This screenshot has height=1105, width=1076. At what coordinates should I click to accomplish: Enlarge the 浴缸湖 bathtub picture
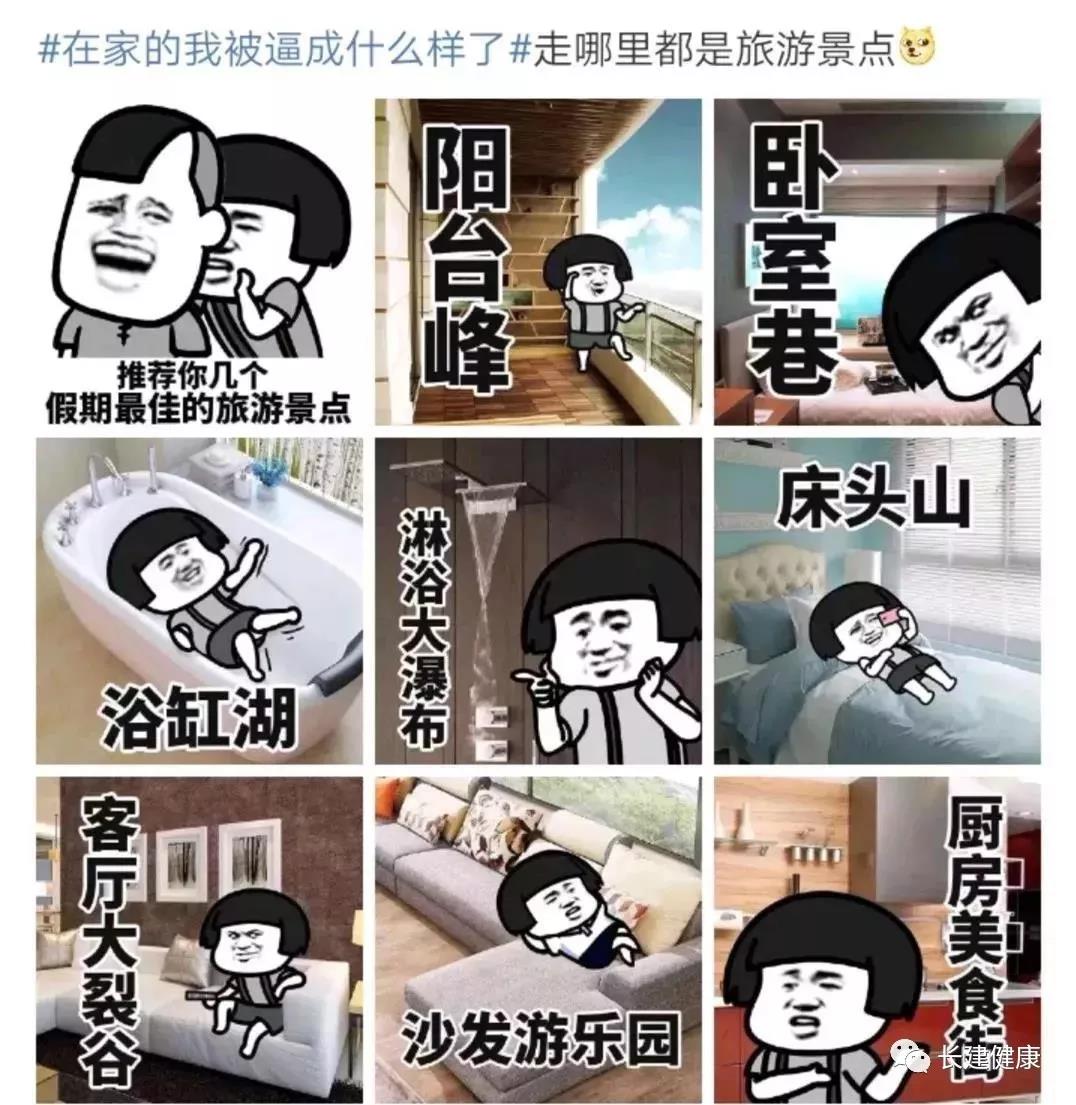(x=198, y=600)
